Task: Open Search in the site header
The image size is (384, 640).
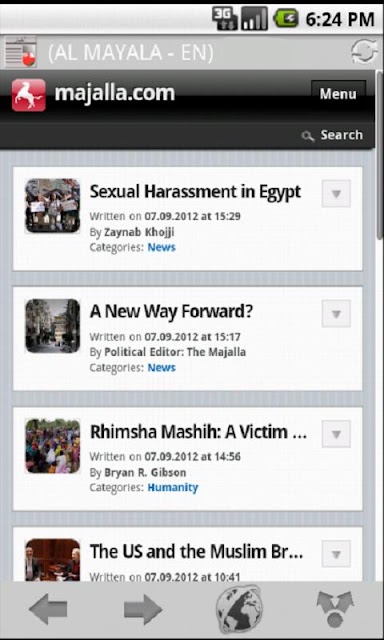Action: click(x=332, y=135)
